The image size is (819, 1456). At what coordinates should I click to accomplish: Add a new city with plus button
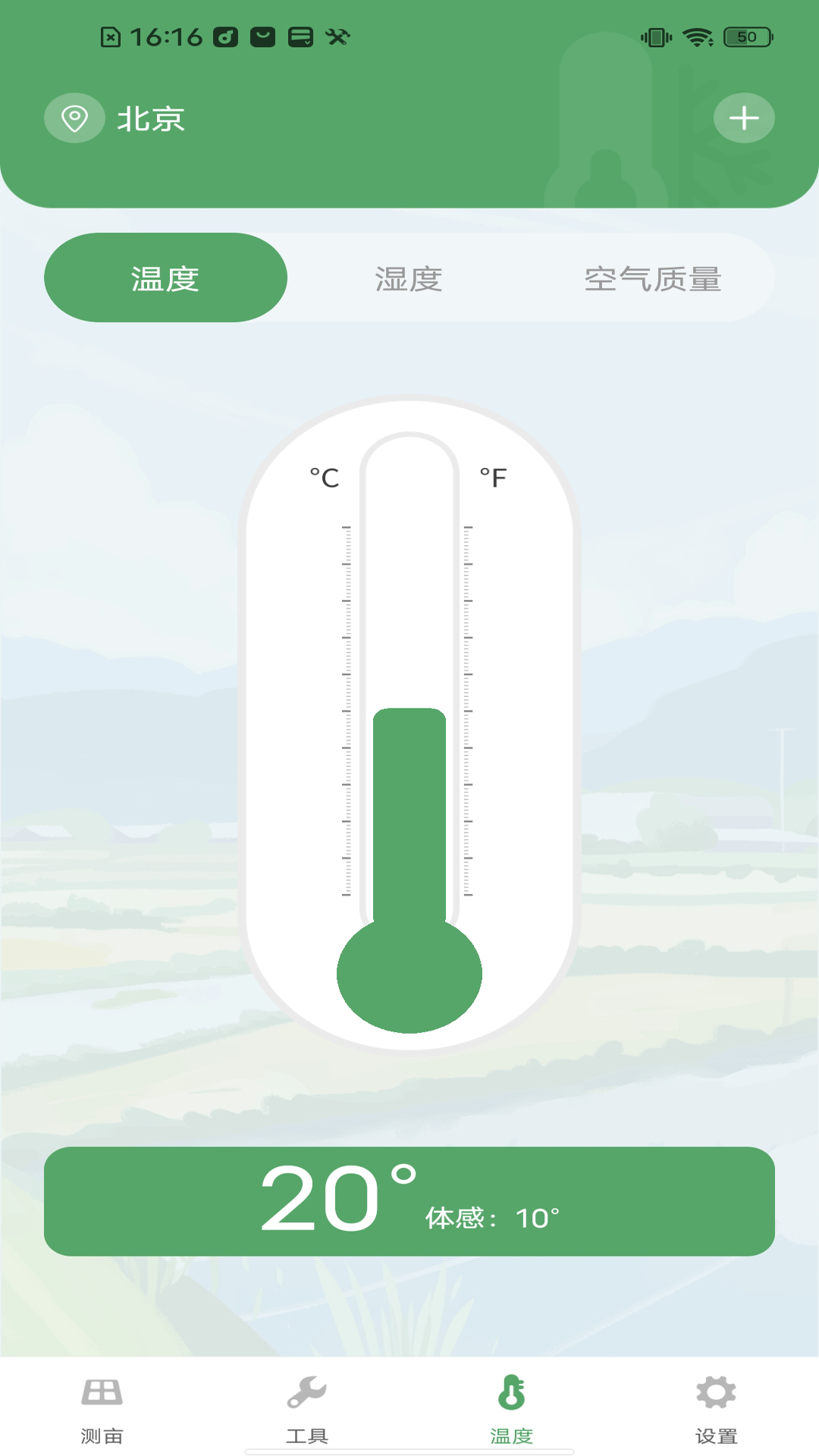tap(743, 118)
